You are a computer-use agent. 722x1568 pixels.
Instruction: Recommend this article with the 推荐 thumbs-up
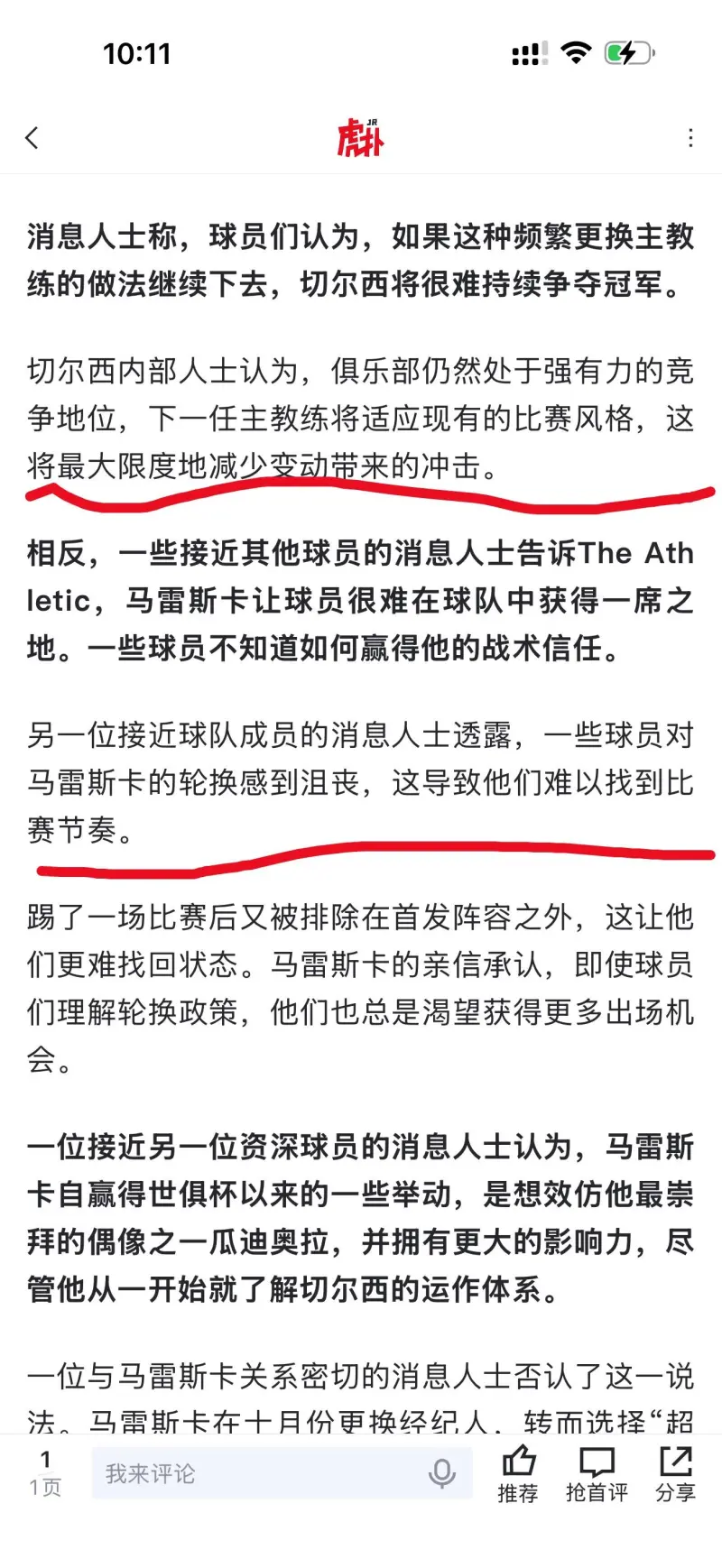coord(518,1473)
